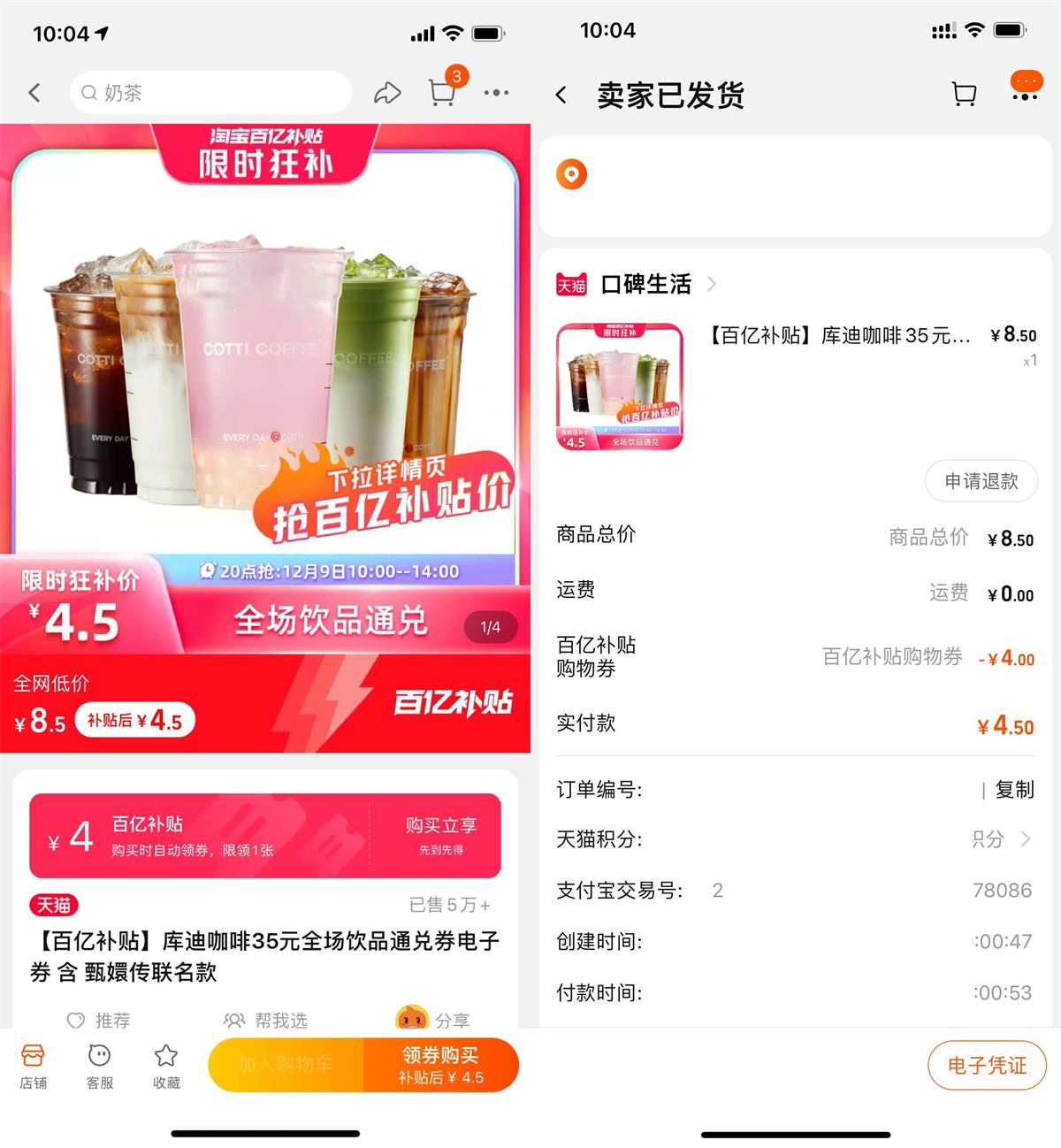
Task: Share this product via the arrow icon
Action: (x=387, y=93)
